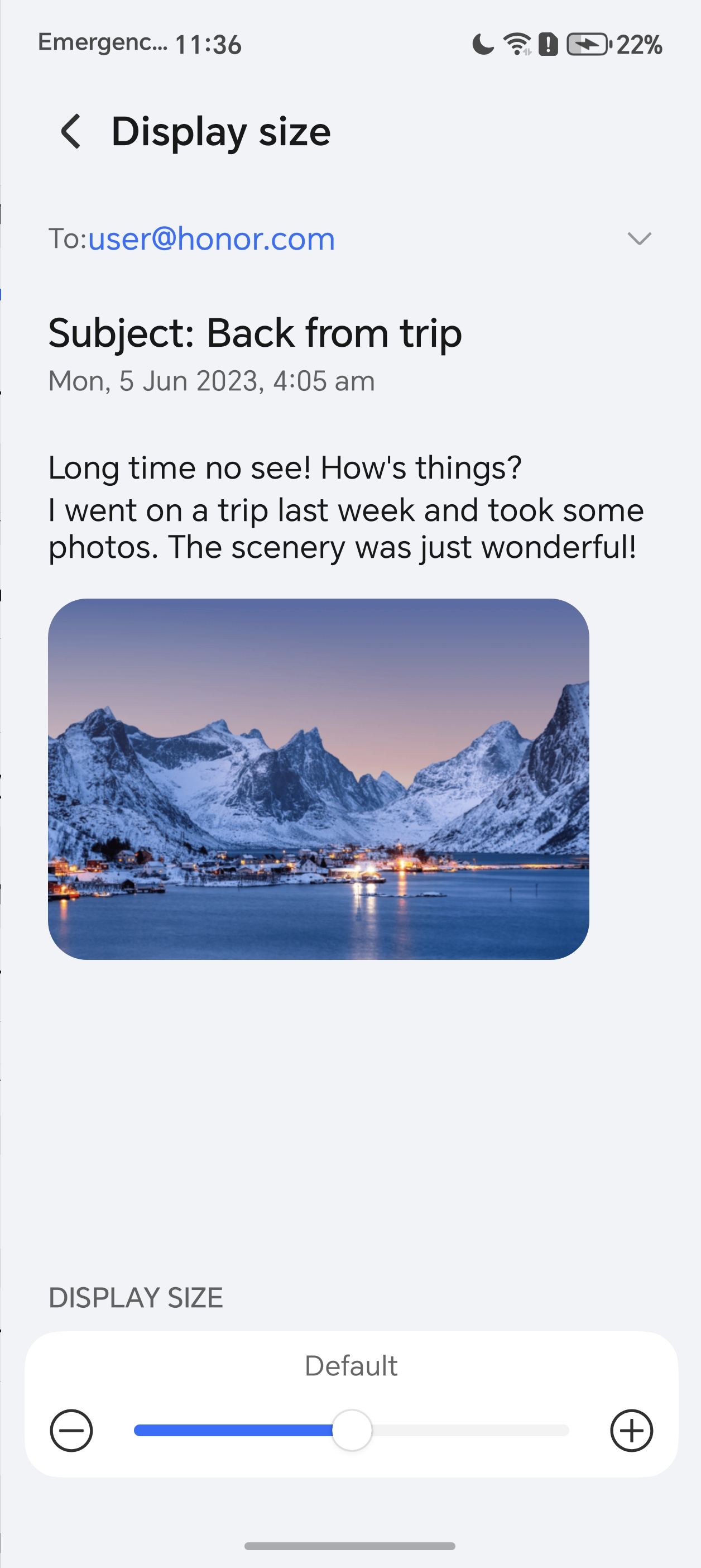701x1568 pixels.
Task: Increase display size with plus button
Action: [631, 1430]
